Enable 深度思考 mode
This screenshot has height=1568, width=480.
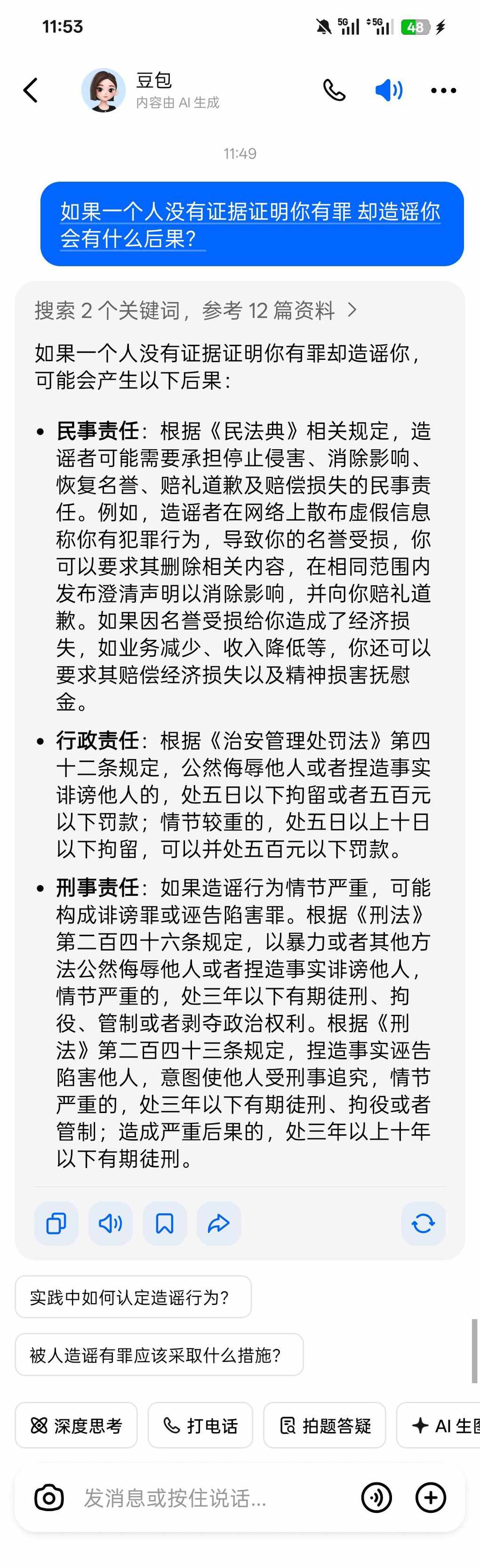point(76,1425)
